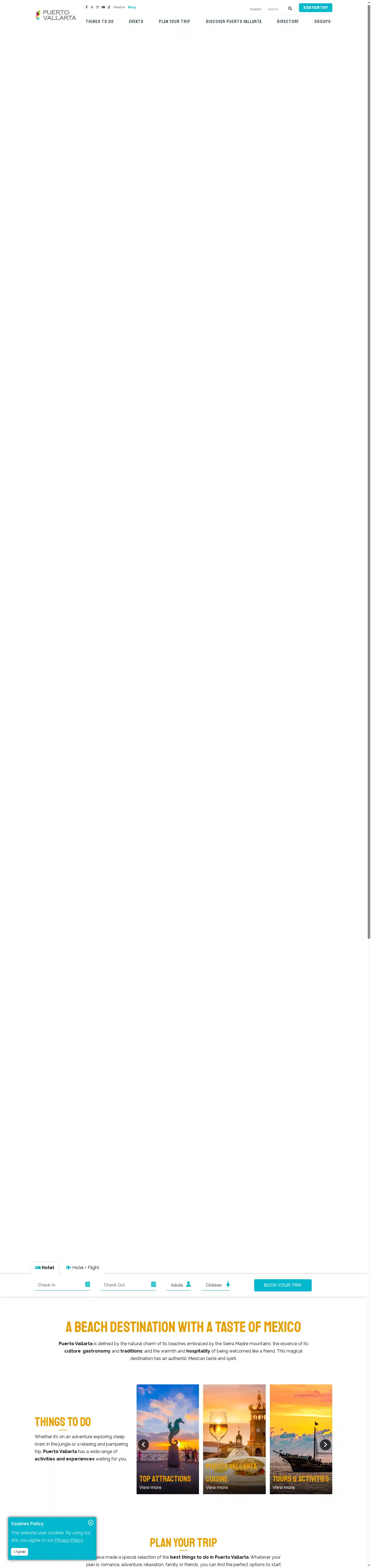Open the Events menu
The height and width of the screenshot is (1568, 371).
point(136,21)
